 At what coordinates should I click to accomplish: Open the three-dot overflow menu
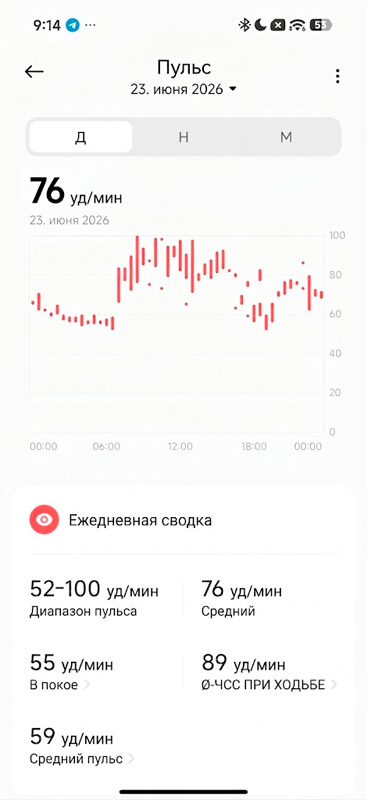[x=337, y=77]
